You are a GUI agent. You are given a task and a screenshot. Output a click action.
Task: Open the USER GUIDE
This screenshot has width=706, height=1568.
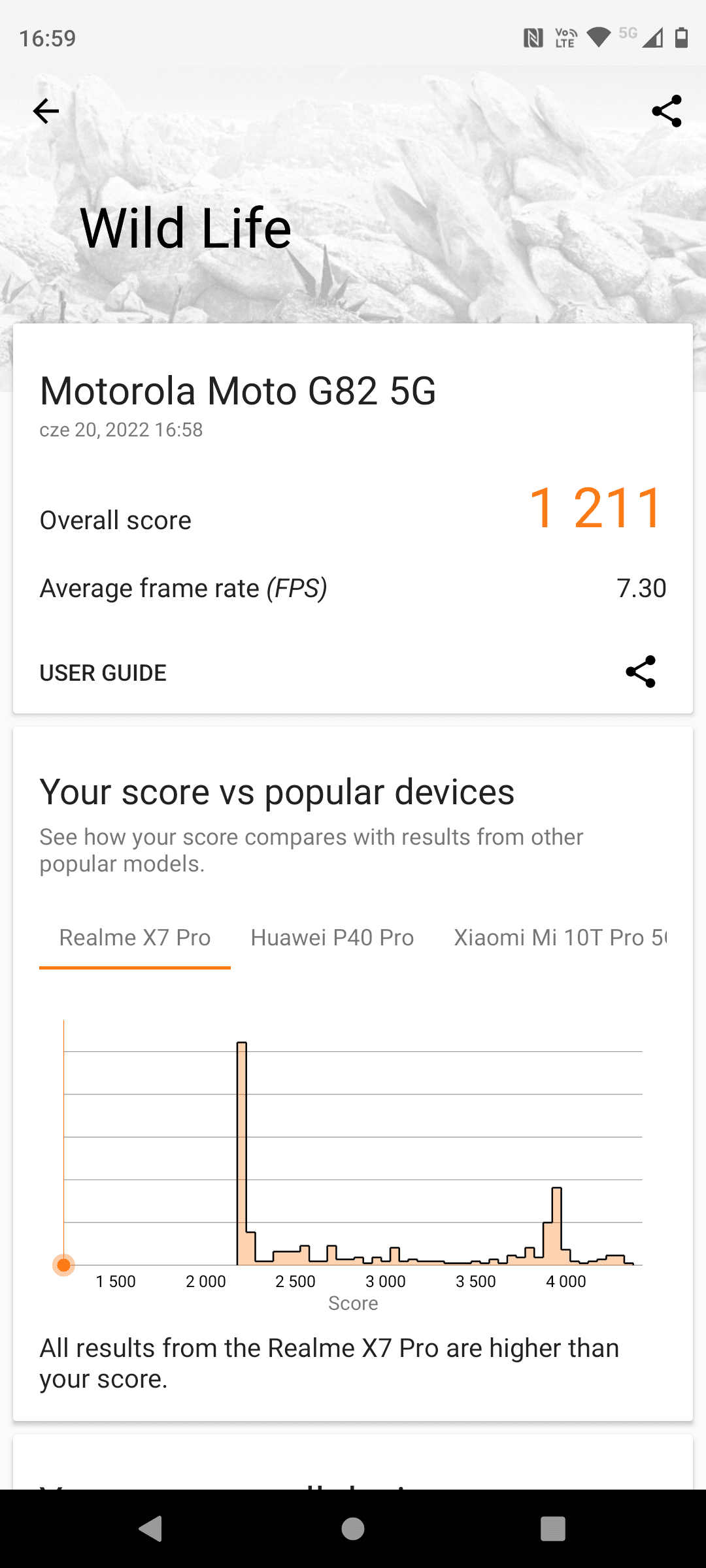point(103,673)
